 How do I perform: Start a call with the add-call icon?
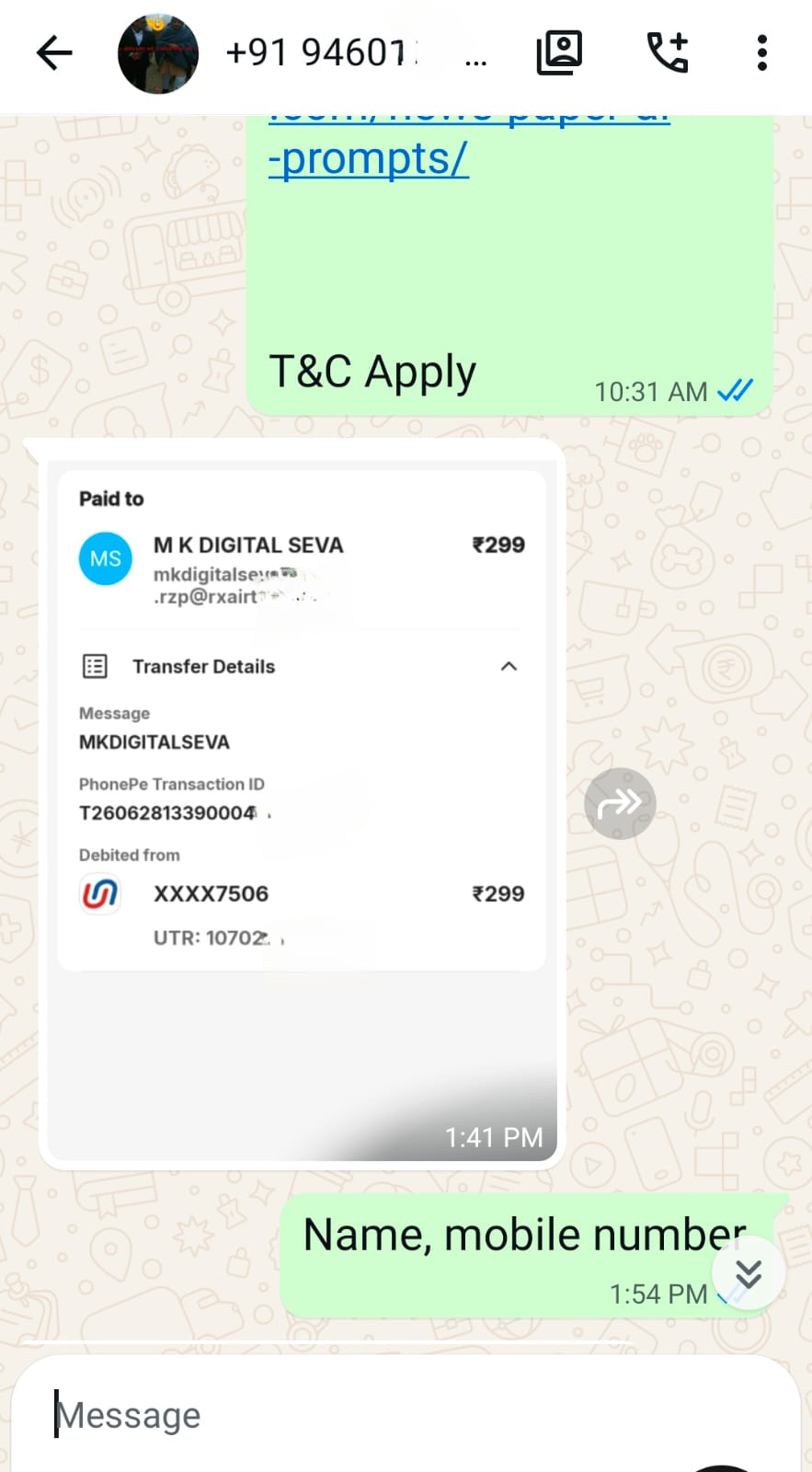pyautogui.click(x=668, y=52)
